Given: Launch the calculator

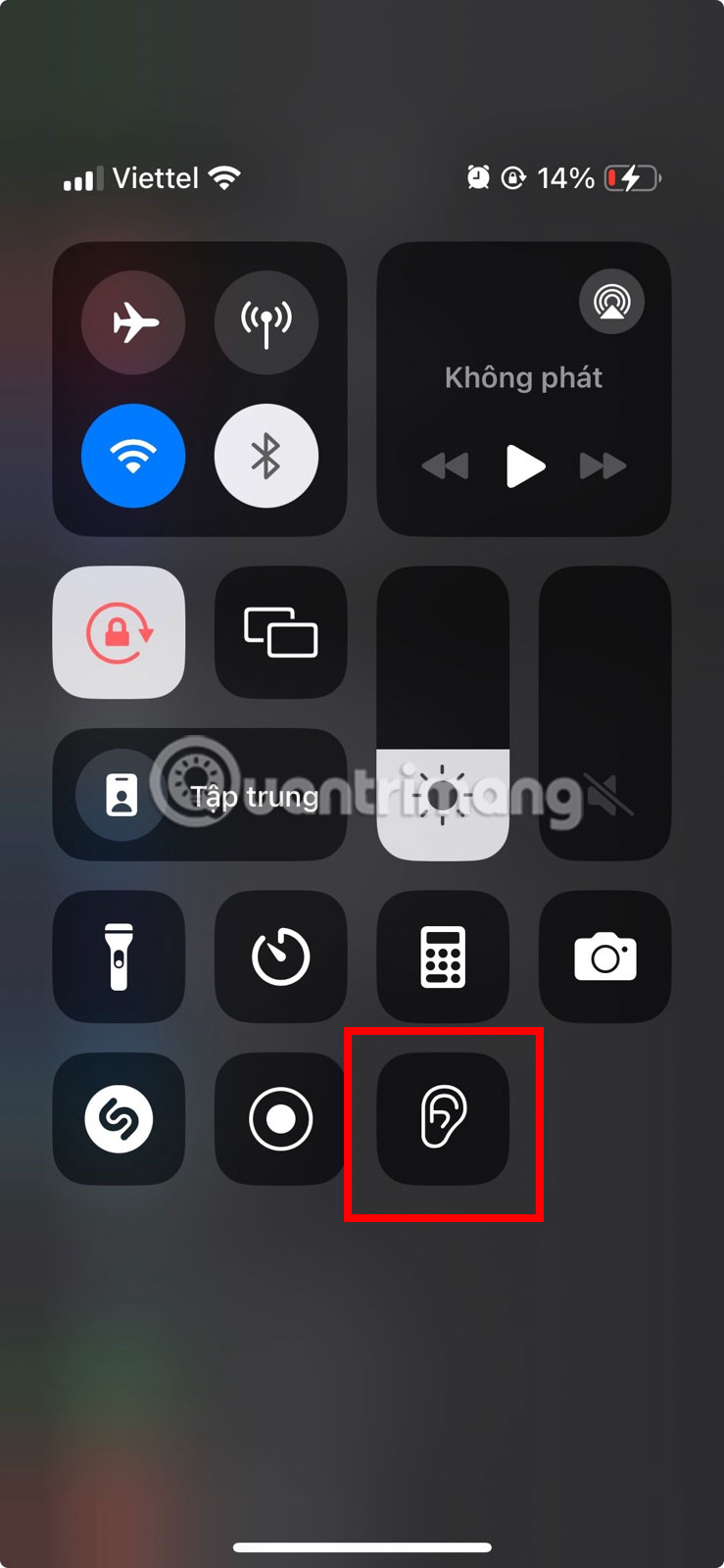Looking at the screenshot, I should (x=443, y=956).
